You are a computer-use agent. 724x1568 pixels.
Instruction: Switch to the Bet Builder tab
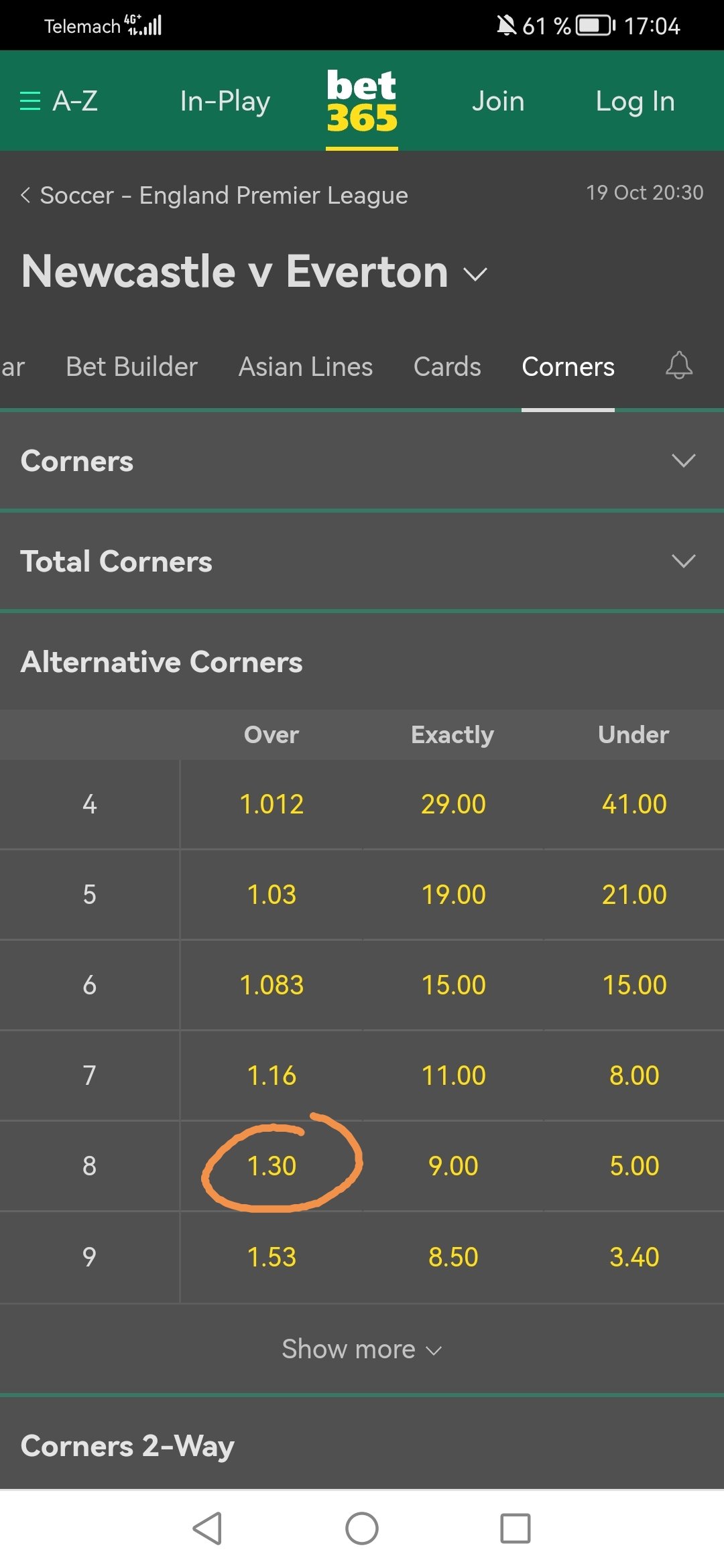(132, 367)
